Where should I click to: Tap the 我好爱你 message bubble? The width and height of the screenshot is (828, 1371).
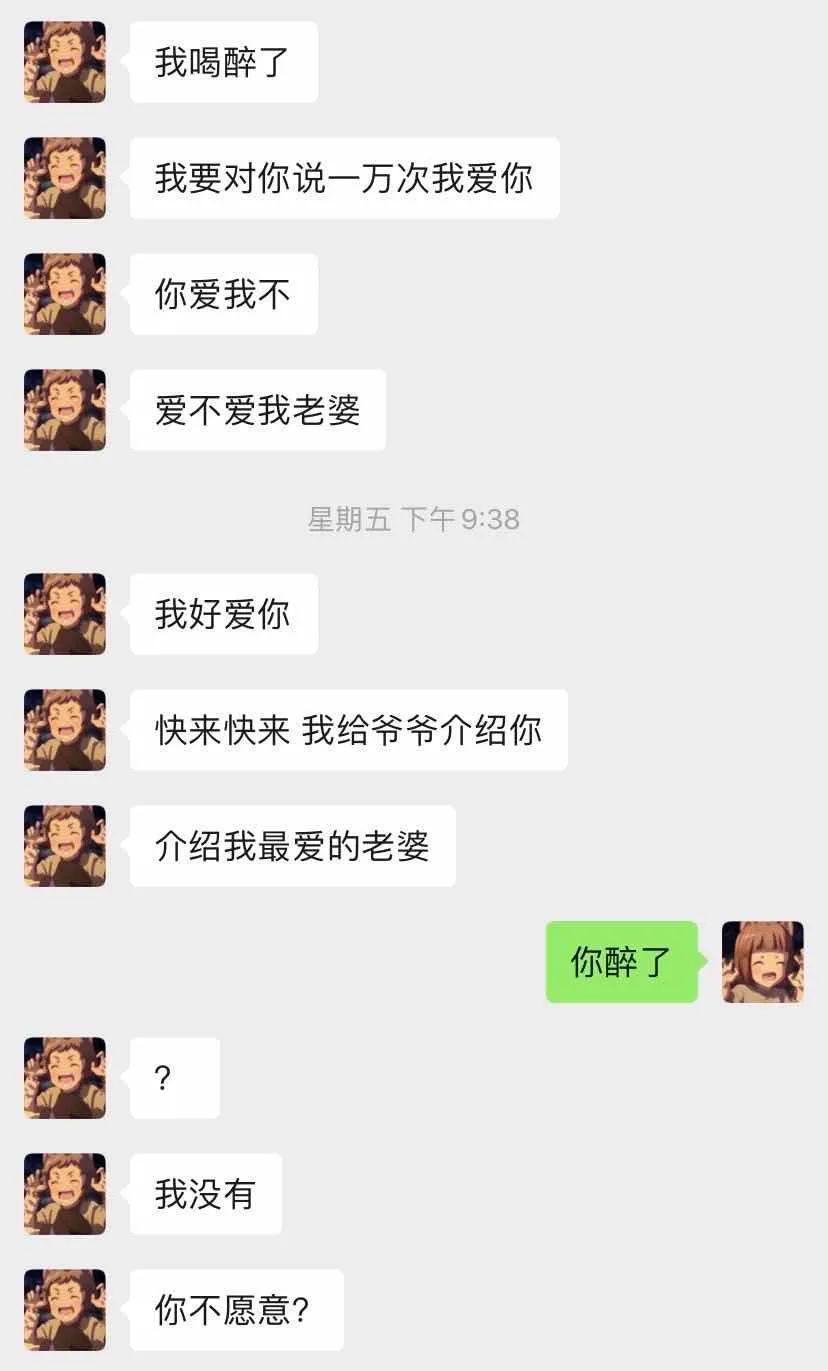(x=222, y=615)
